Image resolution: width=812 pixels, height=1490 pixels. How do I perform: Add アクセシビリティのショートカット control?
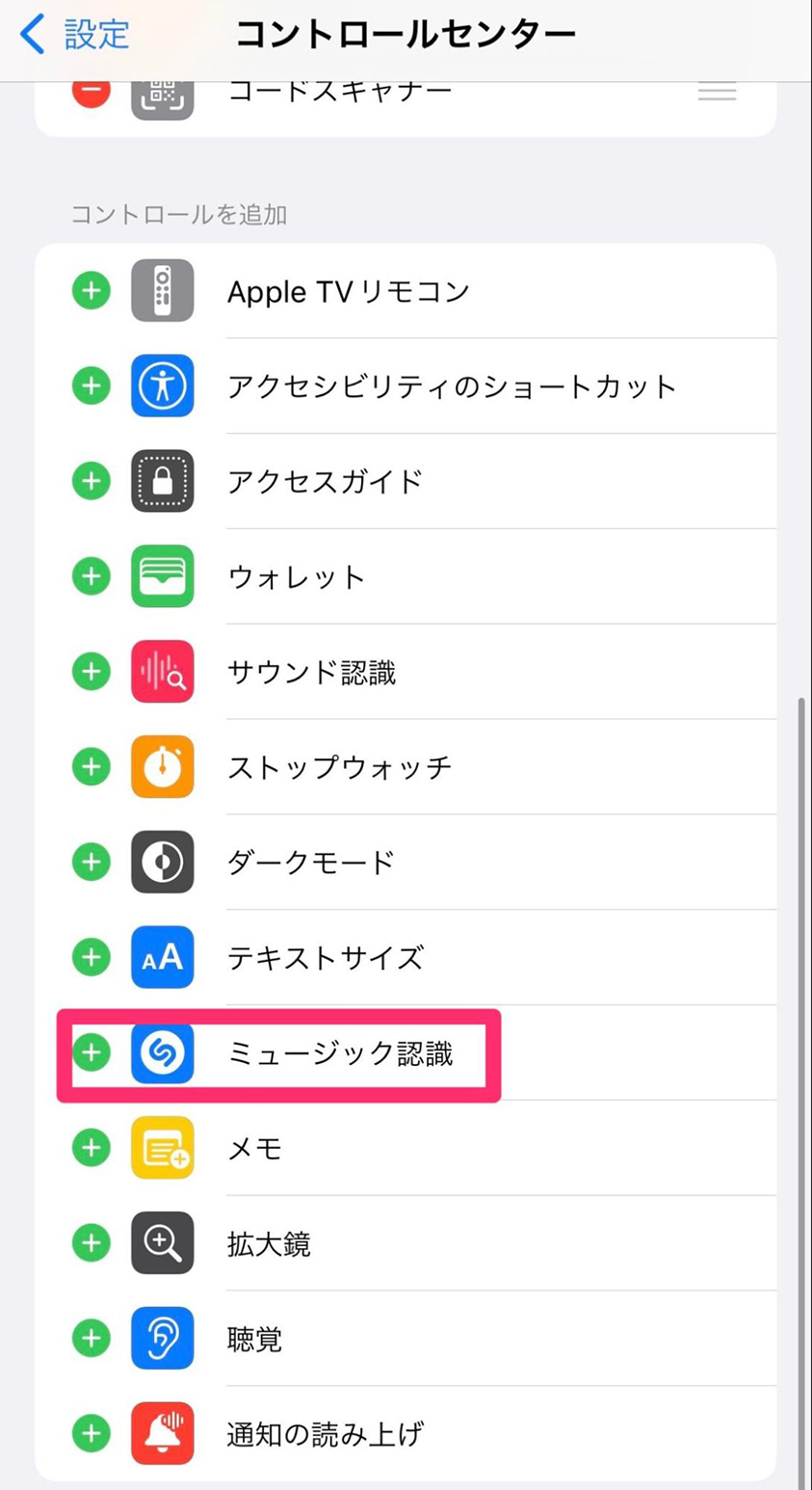click(x=92, y=386)
